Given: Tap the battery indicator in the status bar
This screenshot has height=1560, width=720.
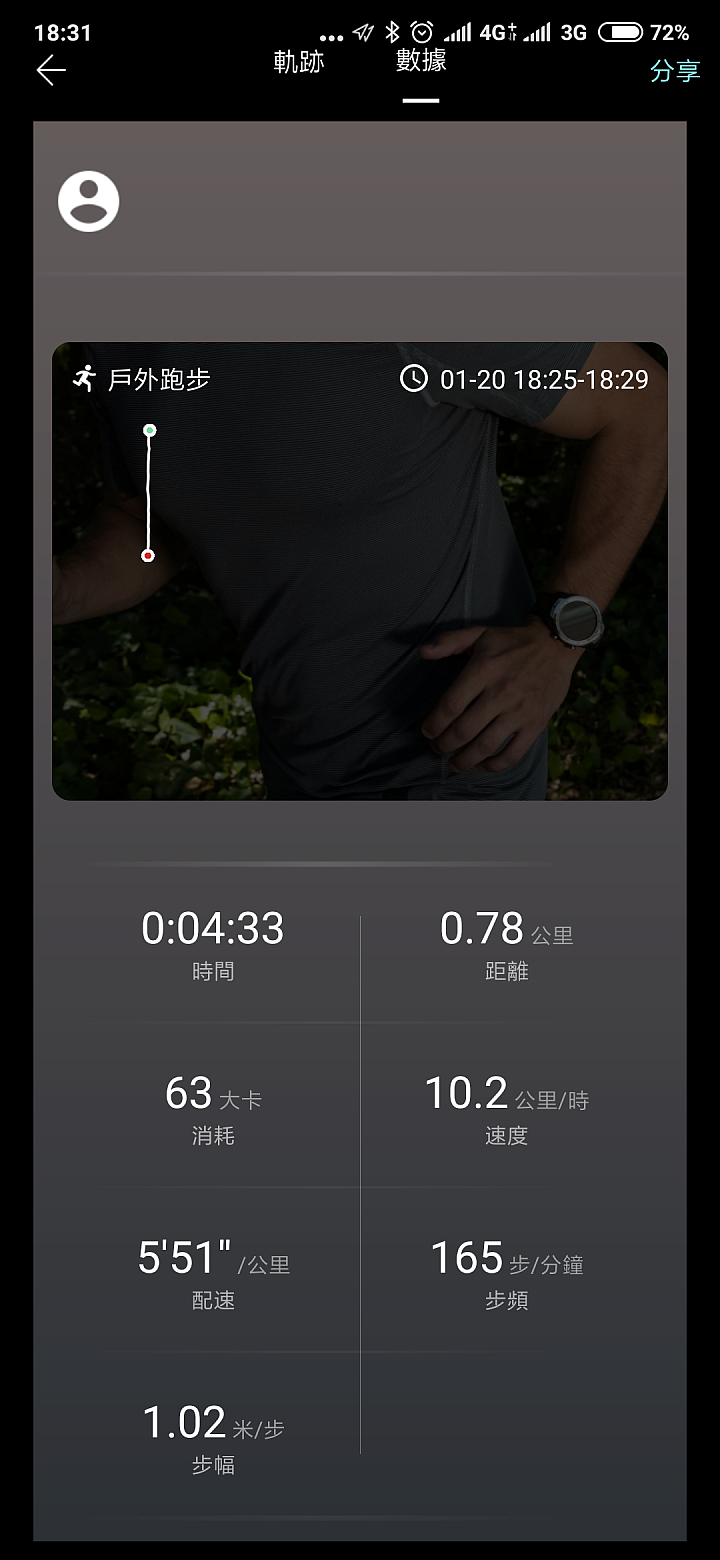Looking at the screenshot, I should click(x=620, y=30).
